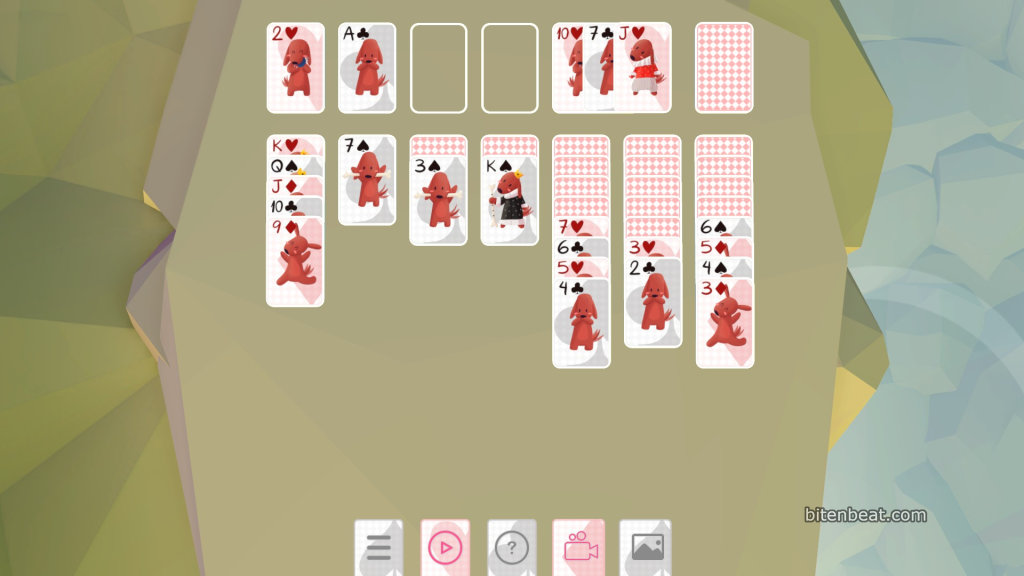Tap the 2 of hearts foundation
This screenshot has width=1024, height=576.
point(295,68)
